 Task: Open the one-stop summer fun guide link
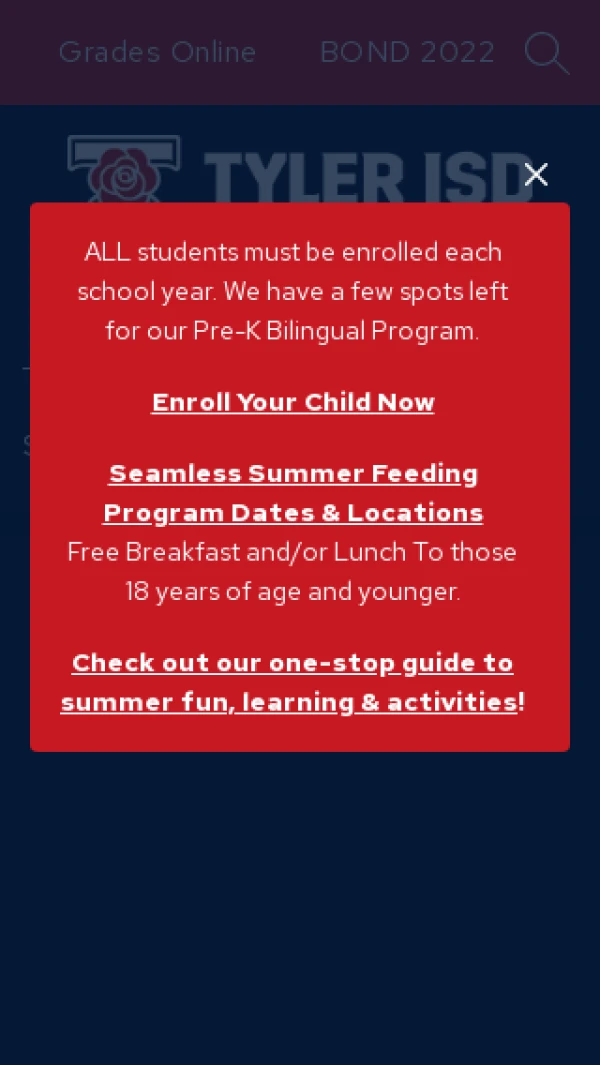[290, 682]
